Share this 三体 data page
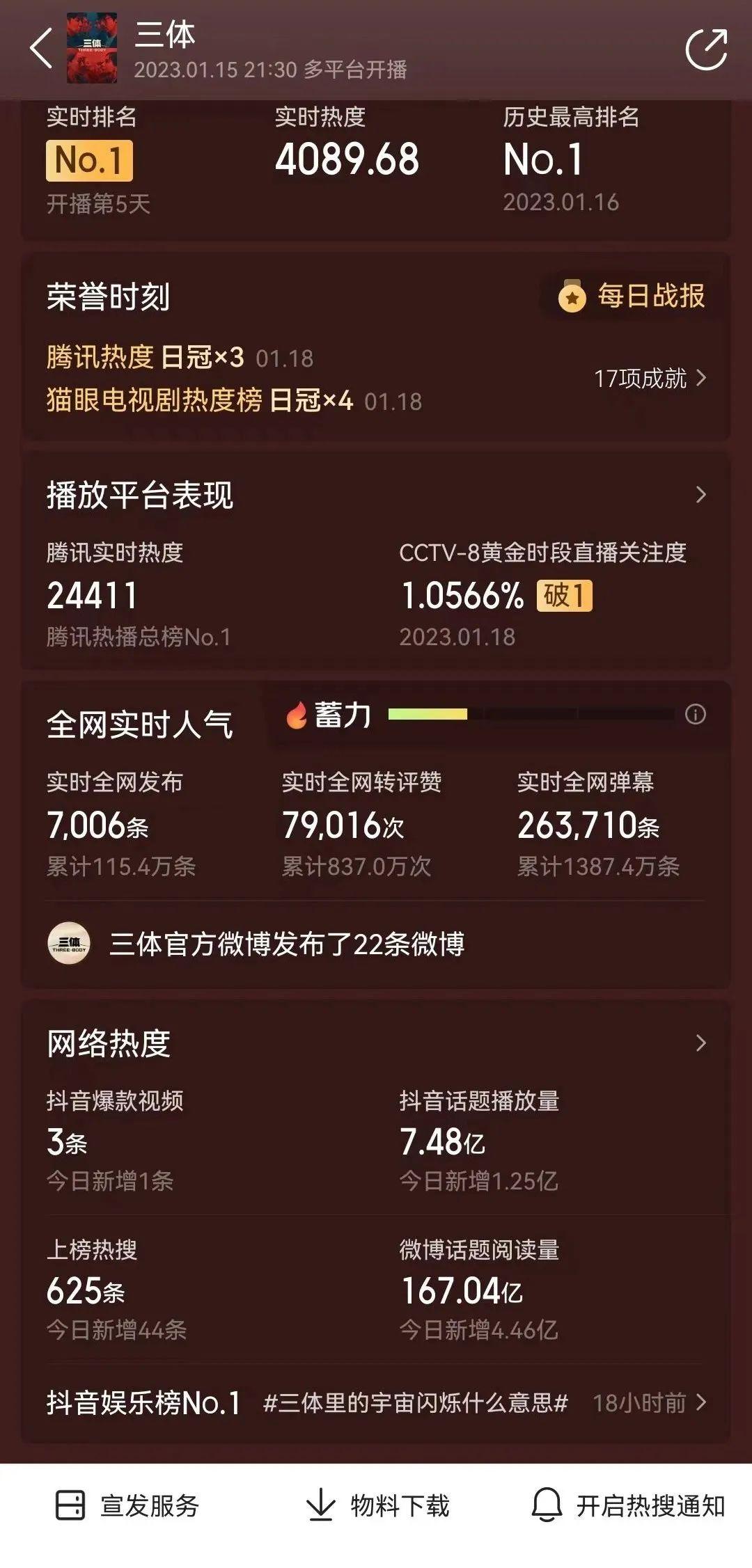Screen dimensions: 752x1568 [706, 49]
